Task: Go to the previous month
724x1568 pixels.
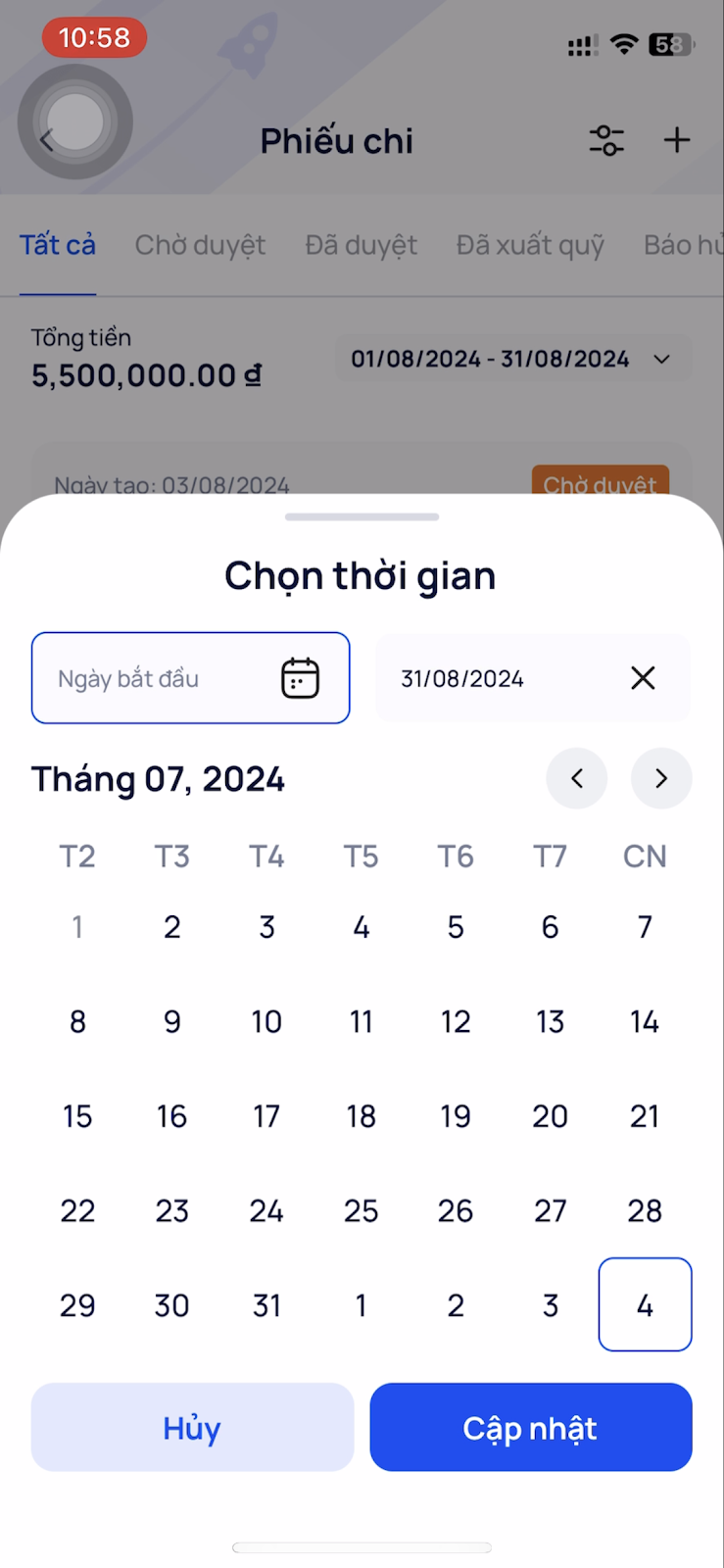Action: pyautogui.click(x=576, y=779)
